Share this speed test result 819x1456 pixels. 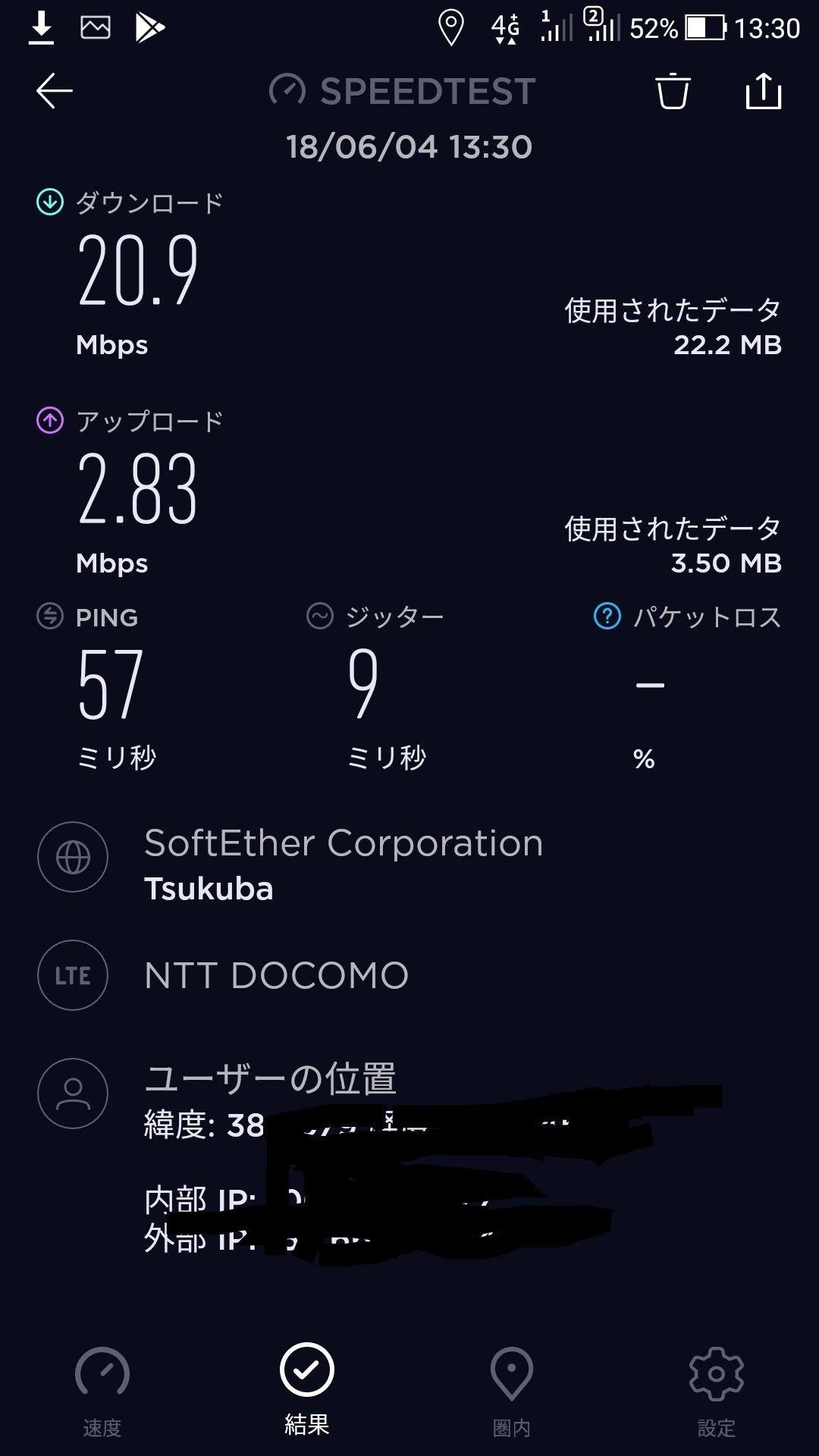pos(763,91)
